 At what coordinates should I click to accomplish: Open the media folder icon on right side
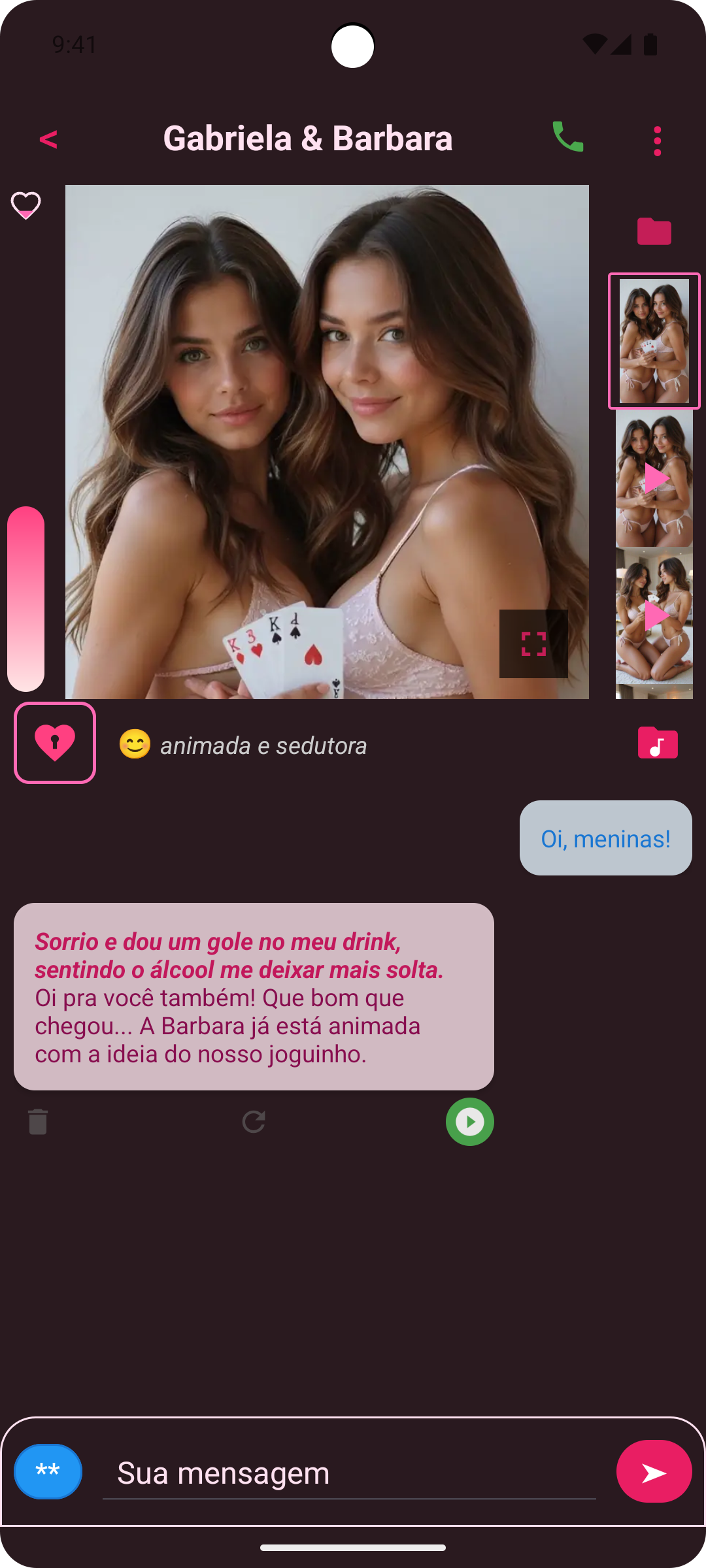654,231
